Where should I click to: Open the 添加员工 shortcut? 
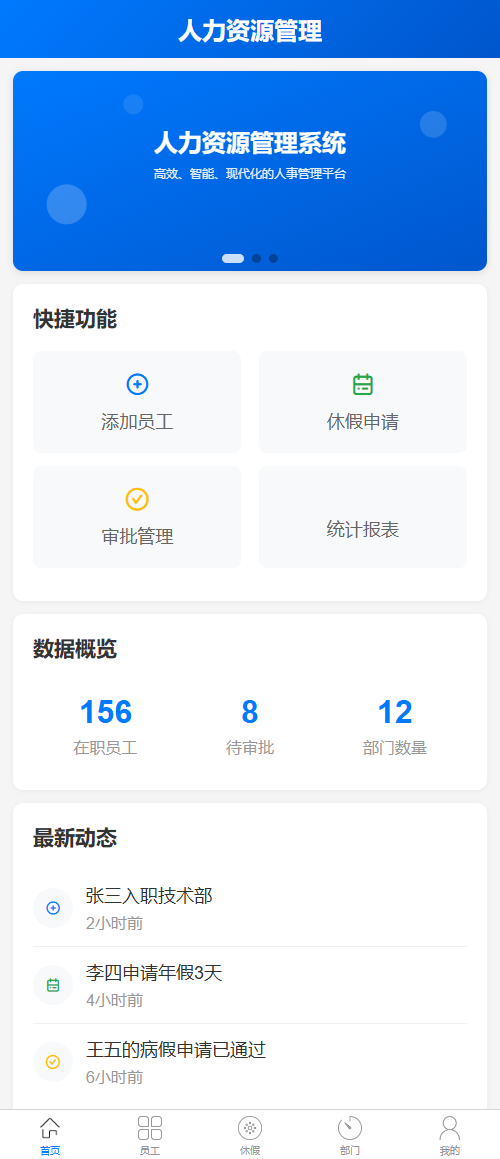point(137,401)
